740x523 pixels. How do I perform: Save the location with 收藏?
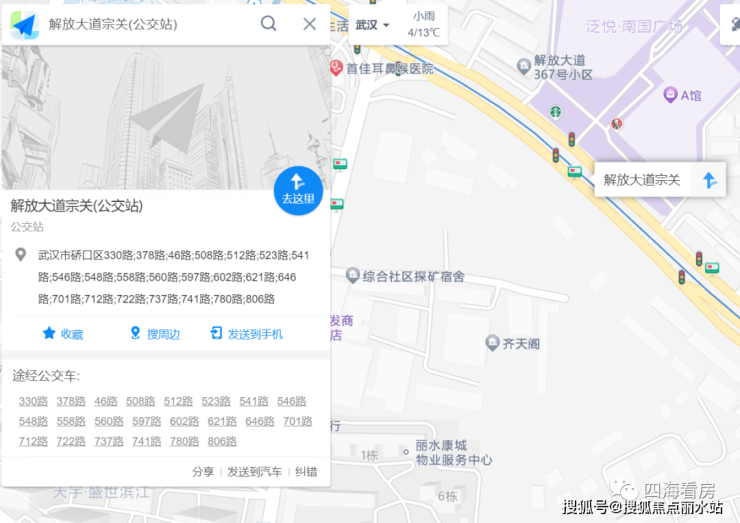[x=62, y=334]
